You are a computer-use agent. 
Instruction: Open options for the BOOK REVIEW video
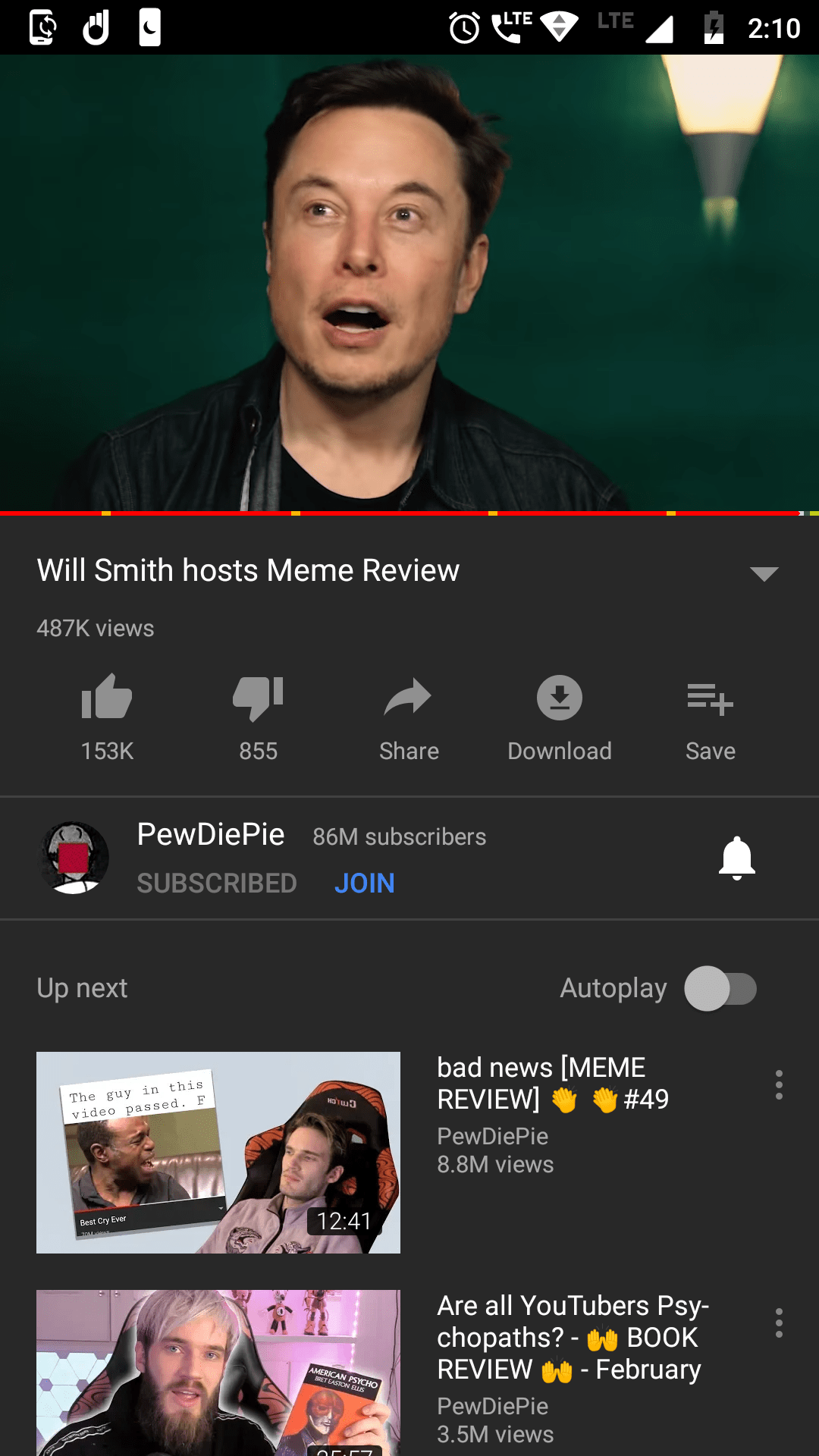pos(779,1323)
